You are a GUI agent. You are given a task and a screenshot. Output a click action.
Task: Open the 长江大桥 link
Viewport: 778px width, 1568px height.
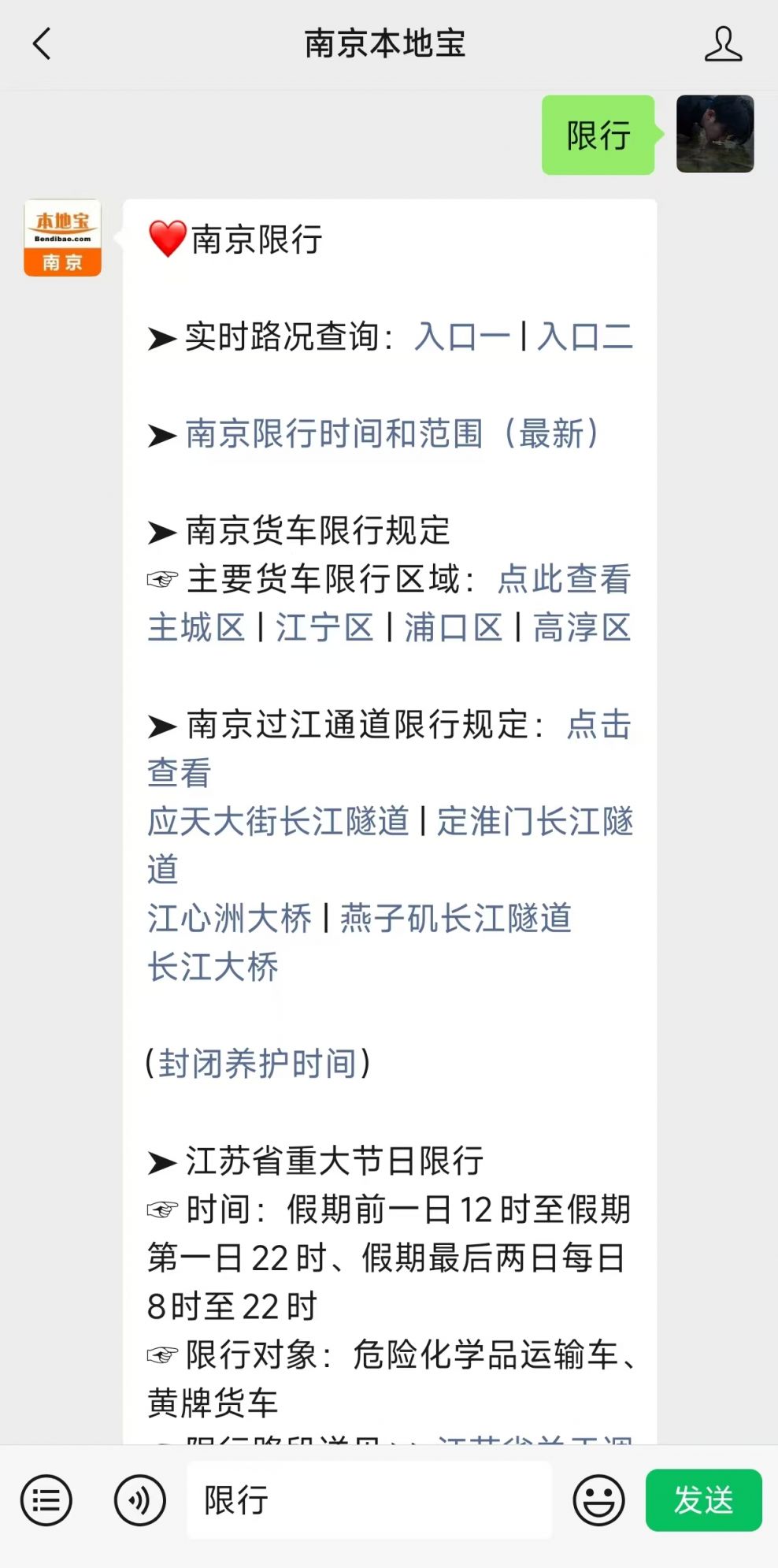(x=213, y=967)
